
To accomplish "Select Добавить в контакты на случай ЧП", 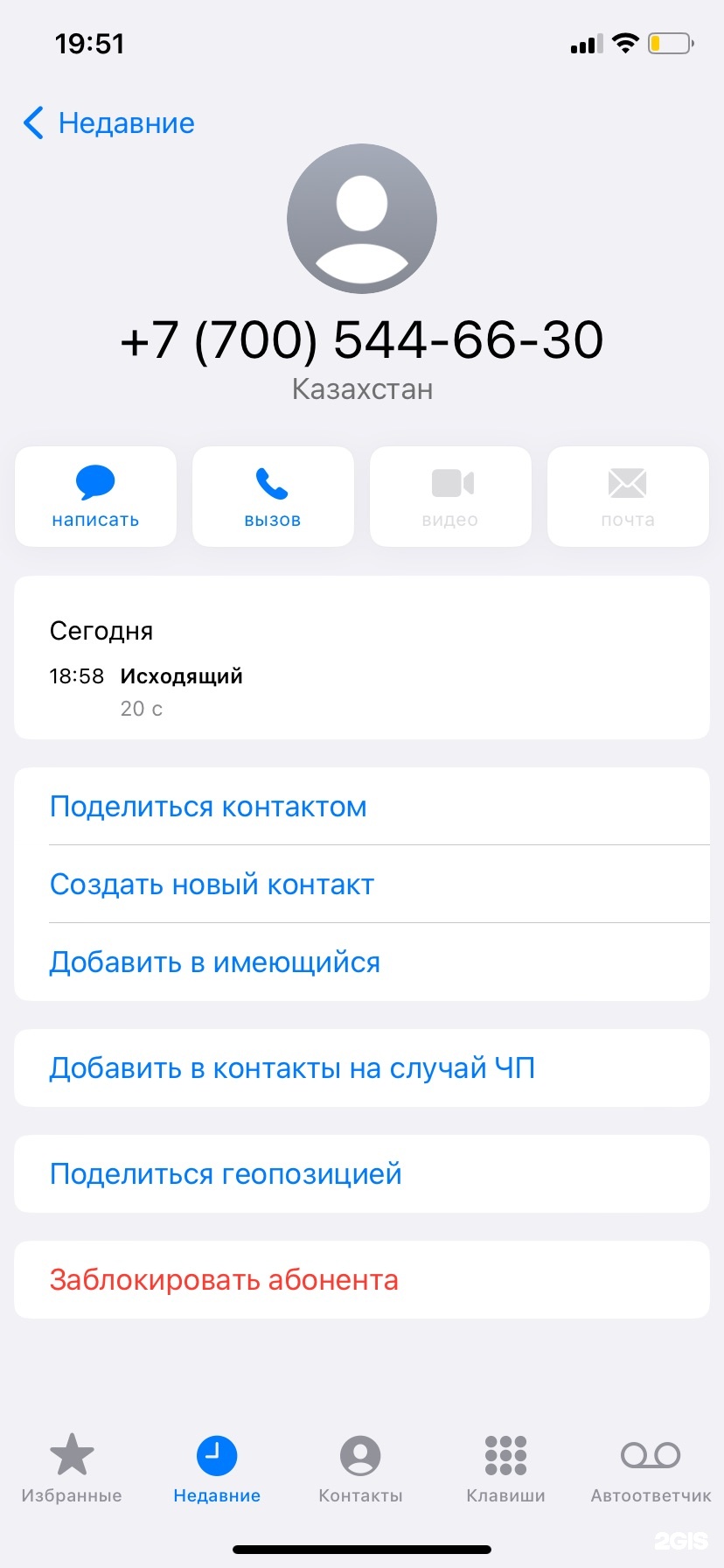I will pyautogui.click(x=292, y=1068).
